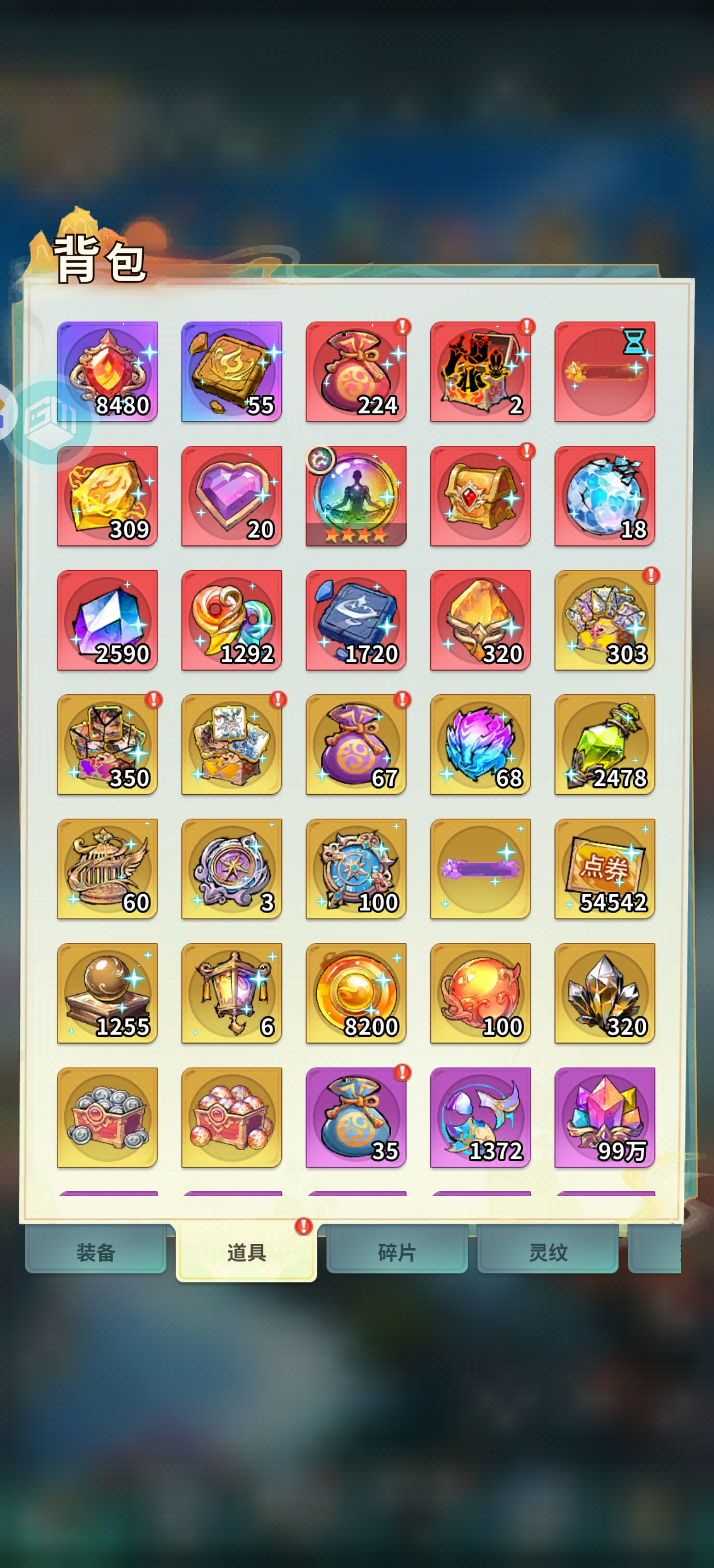Select the purple heart gem with 20
This screenshot has height=1568, width=714.
point(231,495)
